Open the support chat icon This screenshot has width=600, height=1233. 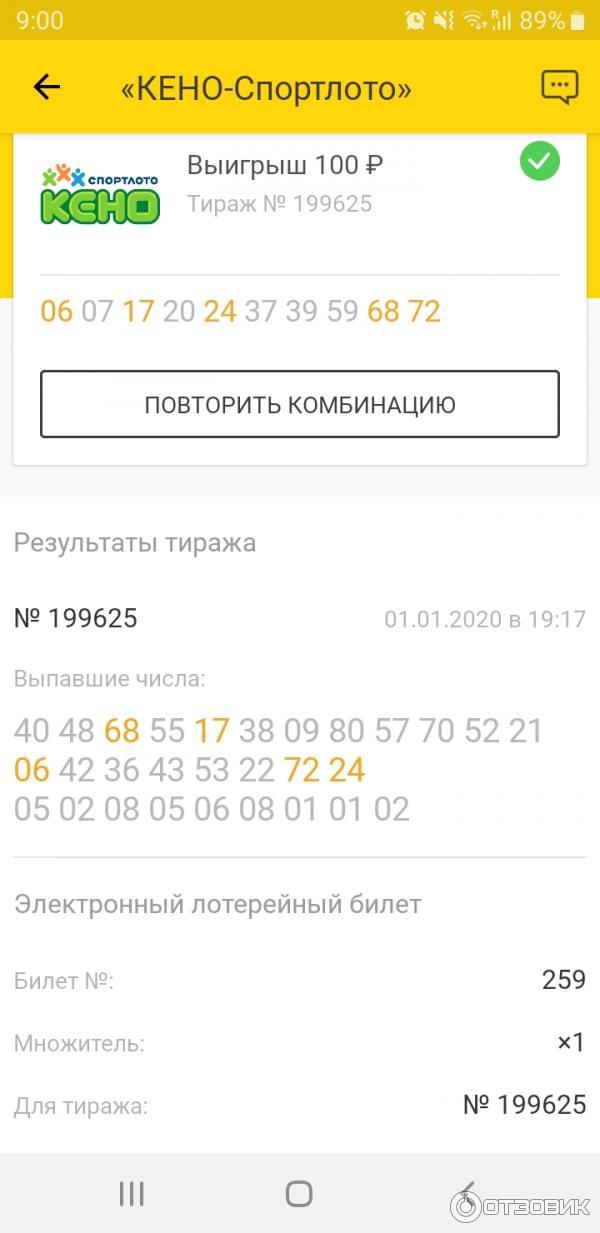(x=559, y=87)
